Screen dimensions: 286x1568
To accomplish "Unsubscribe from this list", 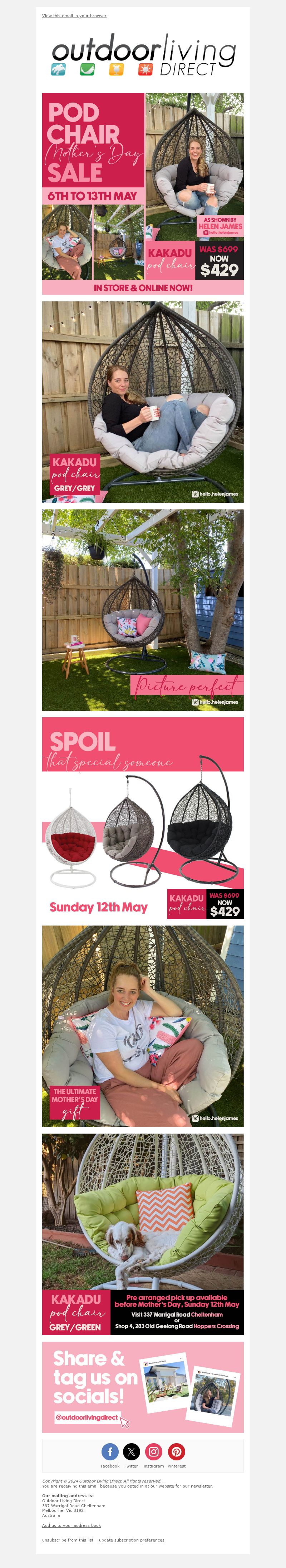I will pos(68,1540).
